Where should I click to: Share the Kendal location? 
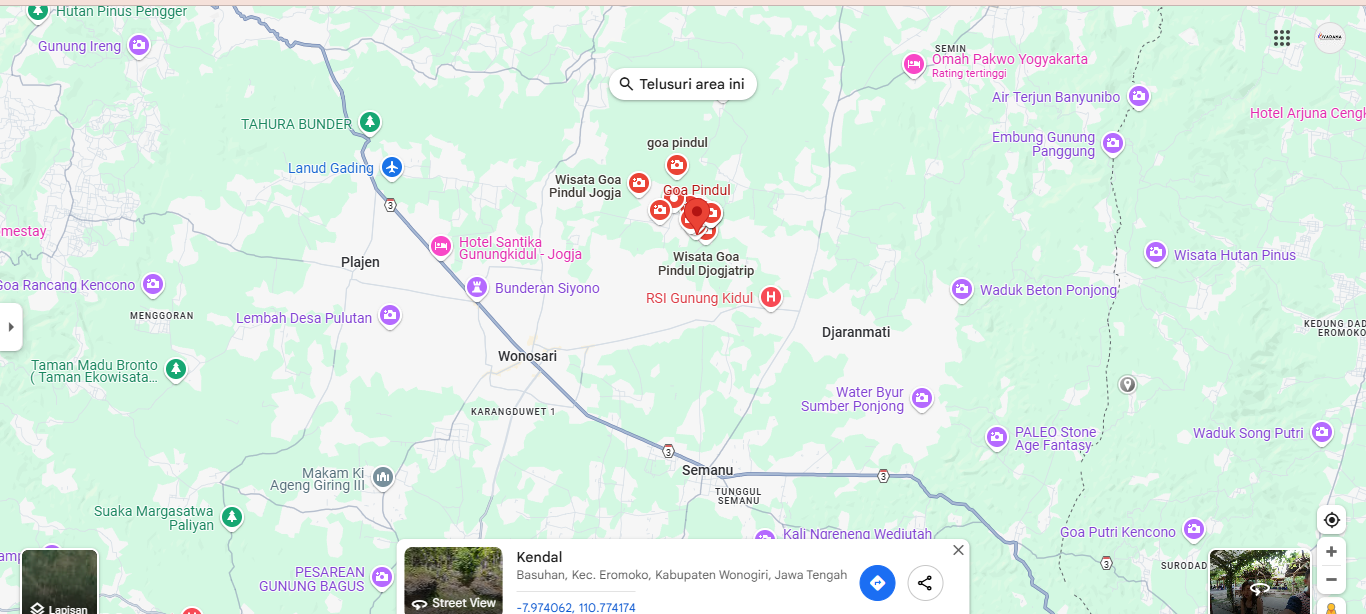pyautogui.click(x=925, y=583)
